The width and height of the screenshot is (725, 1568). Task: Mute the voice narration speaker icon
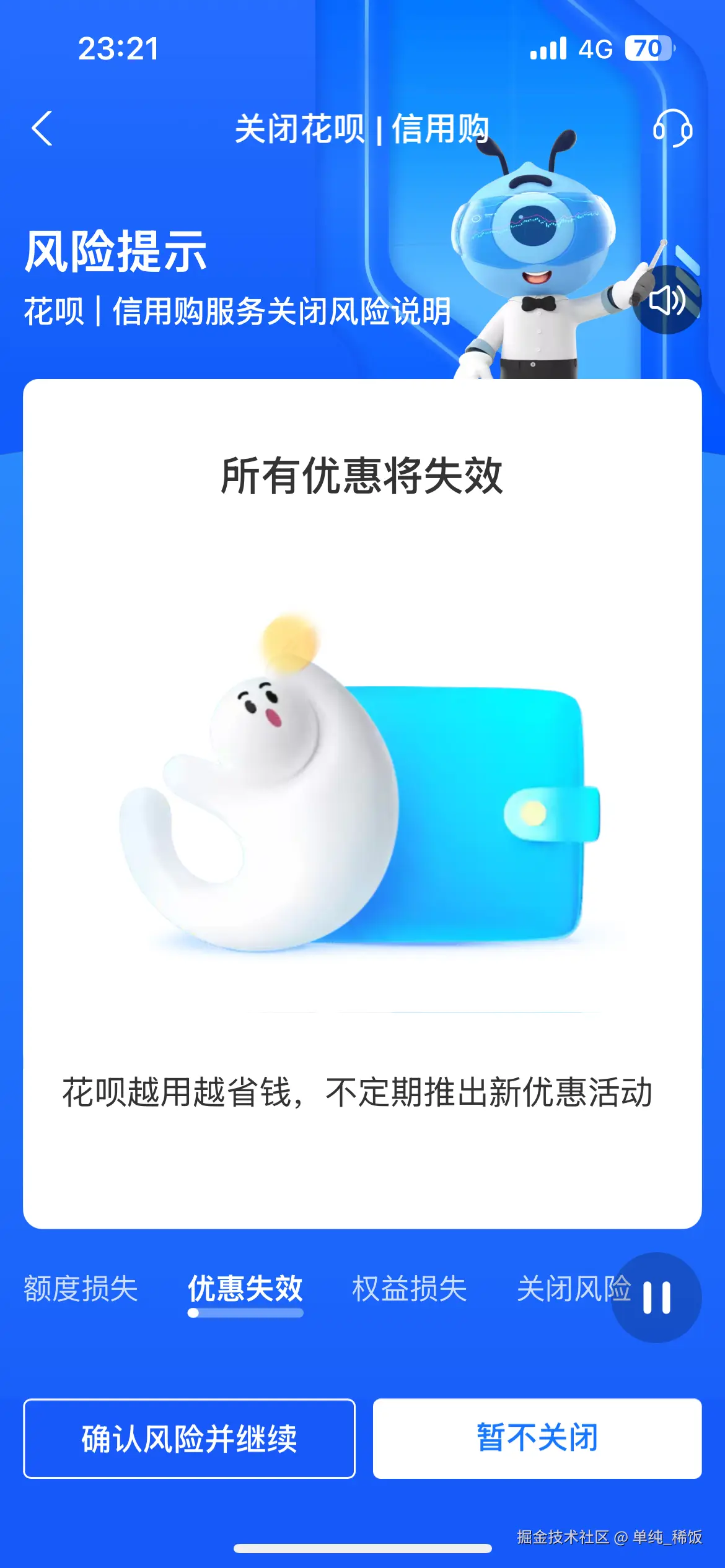click(667, 300)
